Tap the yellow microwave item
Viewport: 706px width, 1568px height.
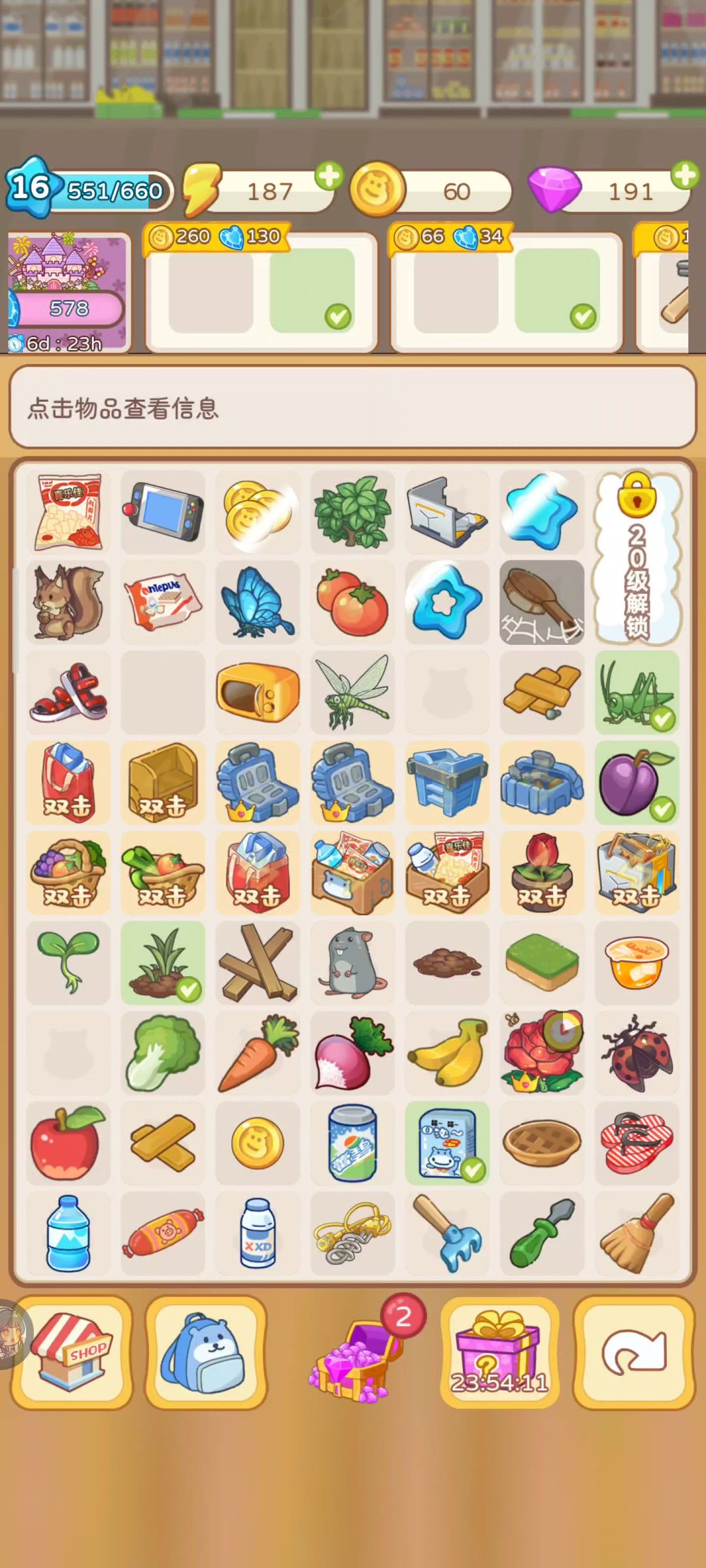[258, 693]
